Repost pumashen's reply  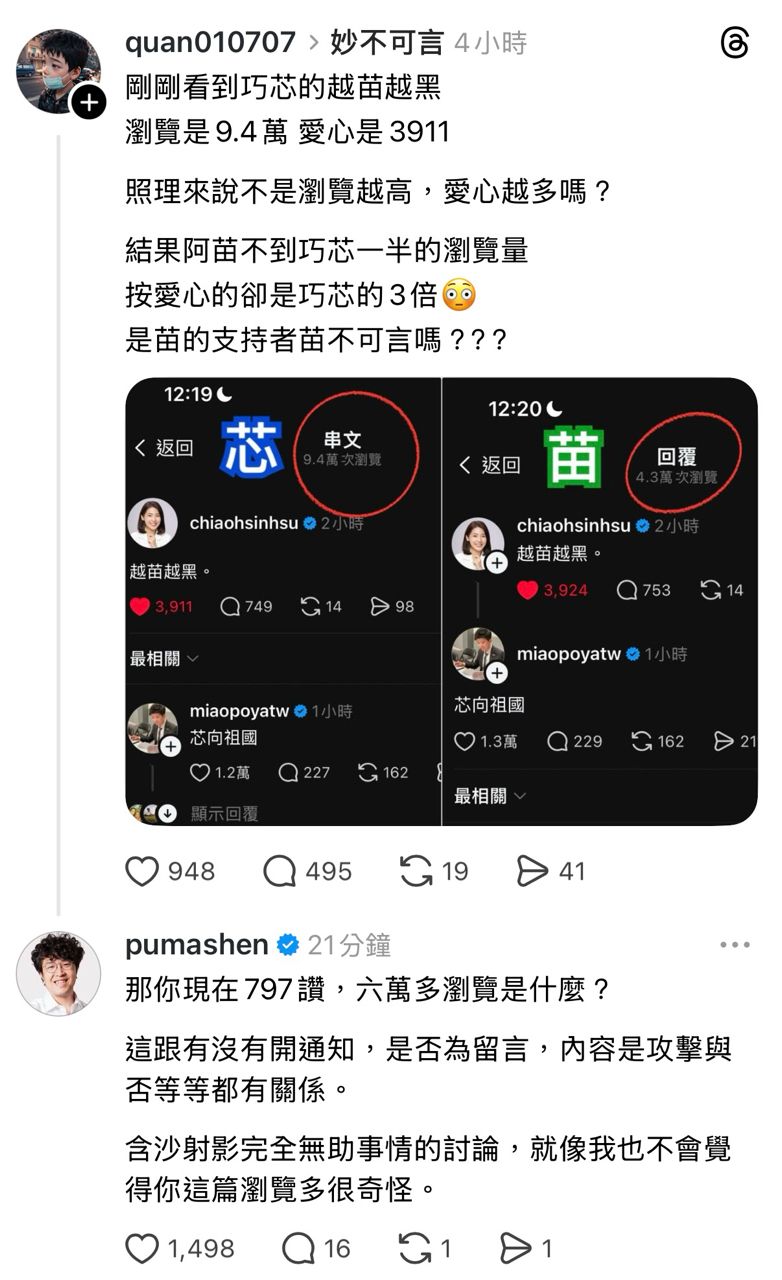click(415, 1248)
